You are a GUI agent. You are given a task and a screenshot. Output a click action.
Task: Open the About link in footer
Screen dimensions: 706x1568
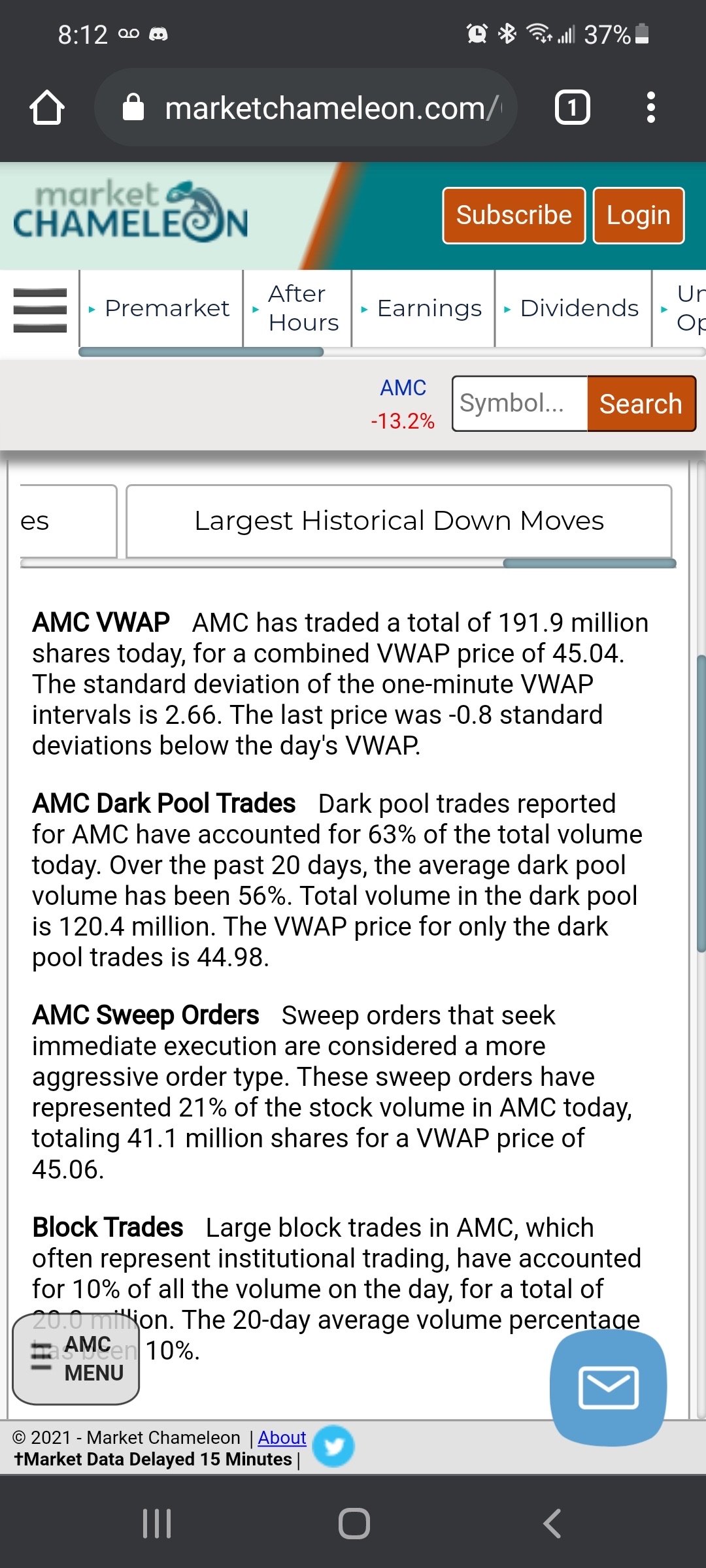point(282,1437)
